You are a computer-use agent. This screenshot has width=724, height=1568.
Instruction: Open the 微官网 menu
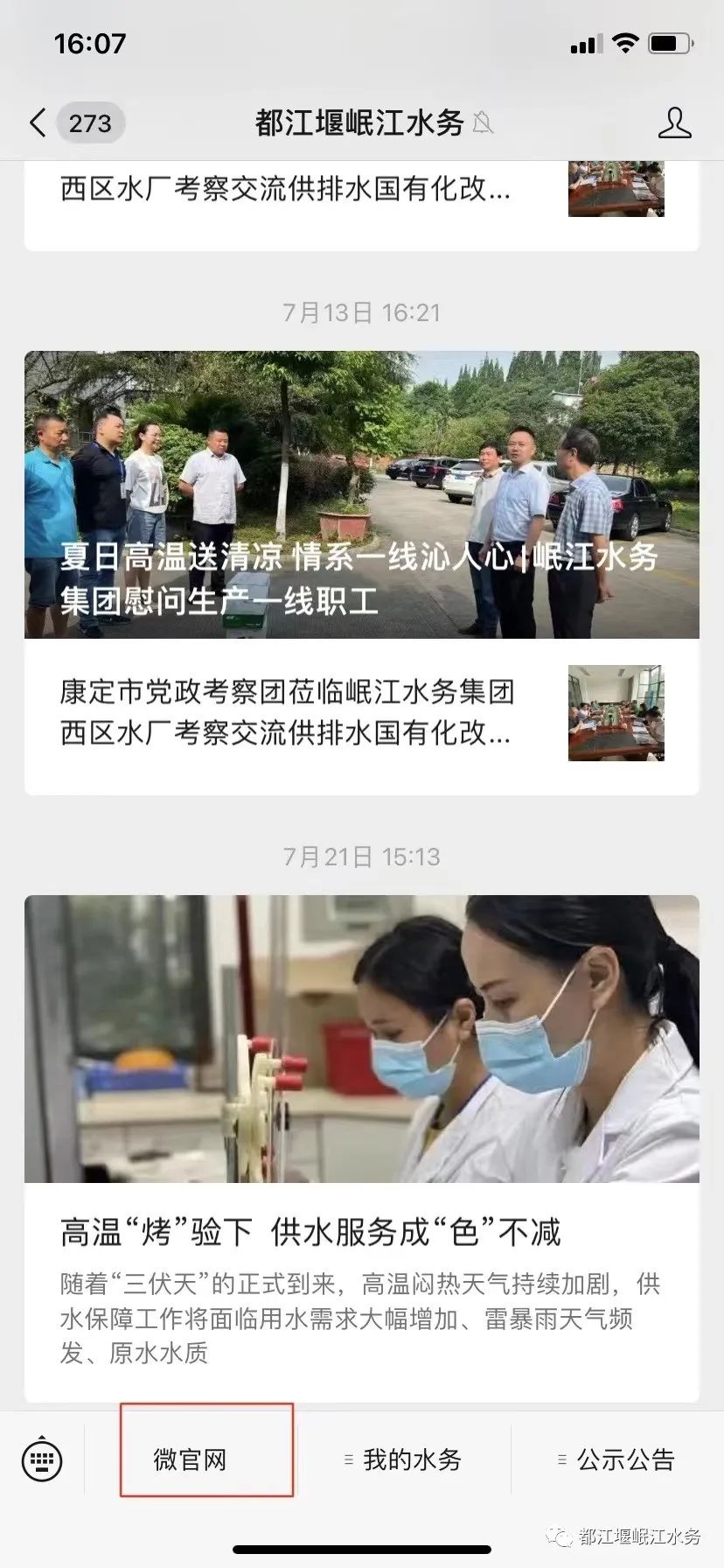click(191, 1459)
